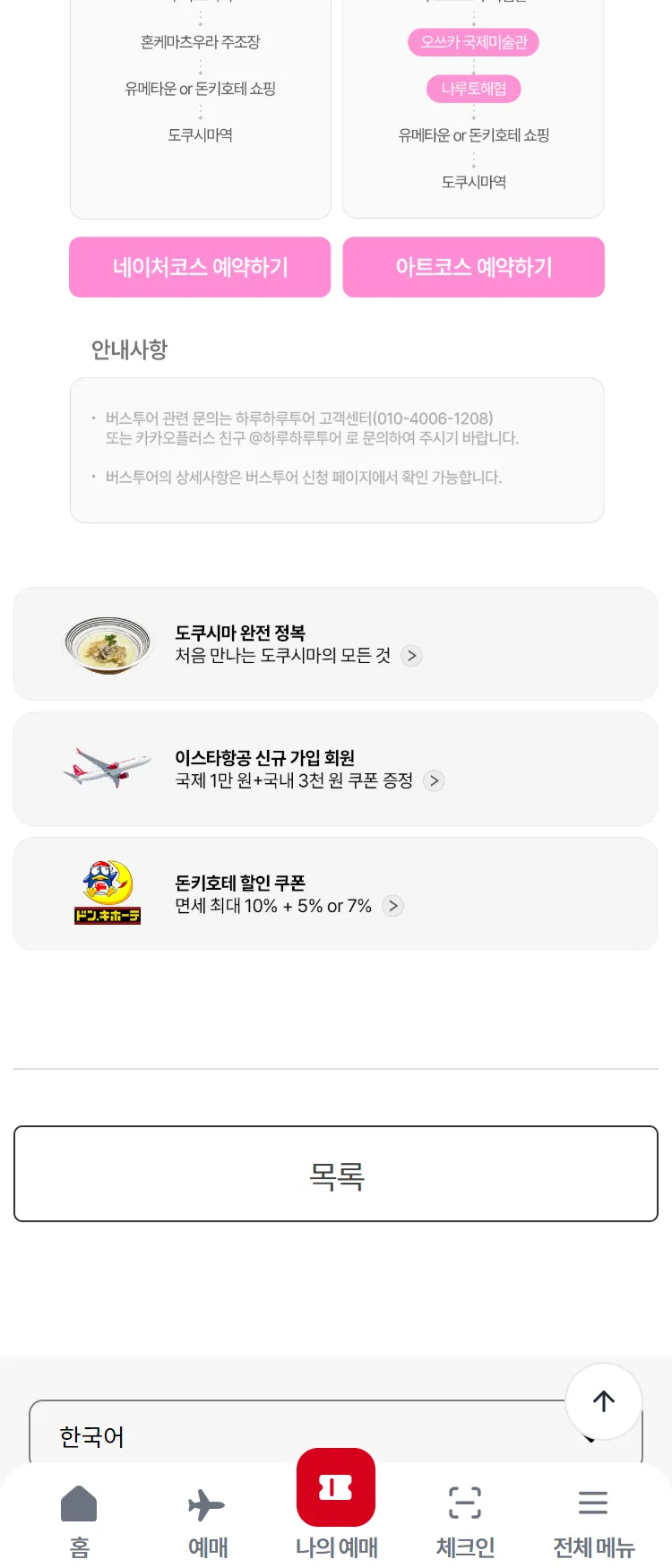Go back to list with 목록 button
Viewport: 672px width, 1568px height.
tap(335, 1174)
